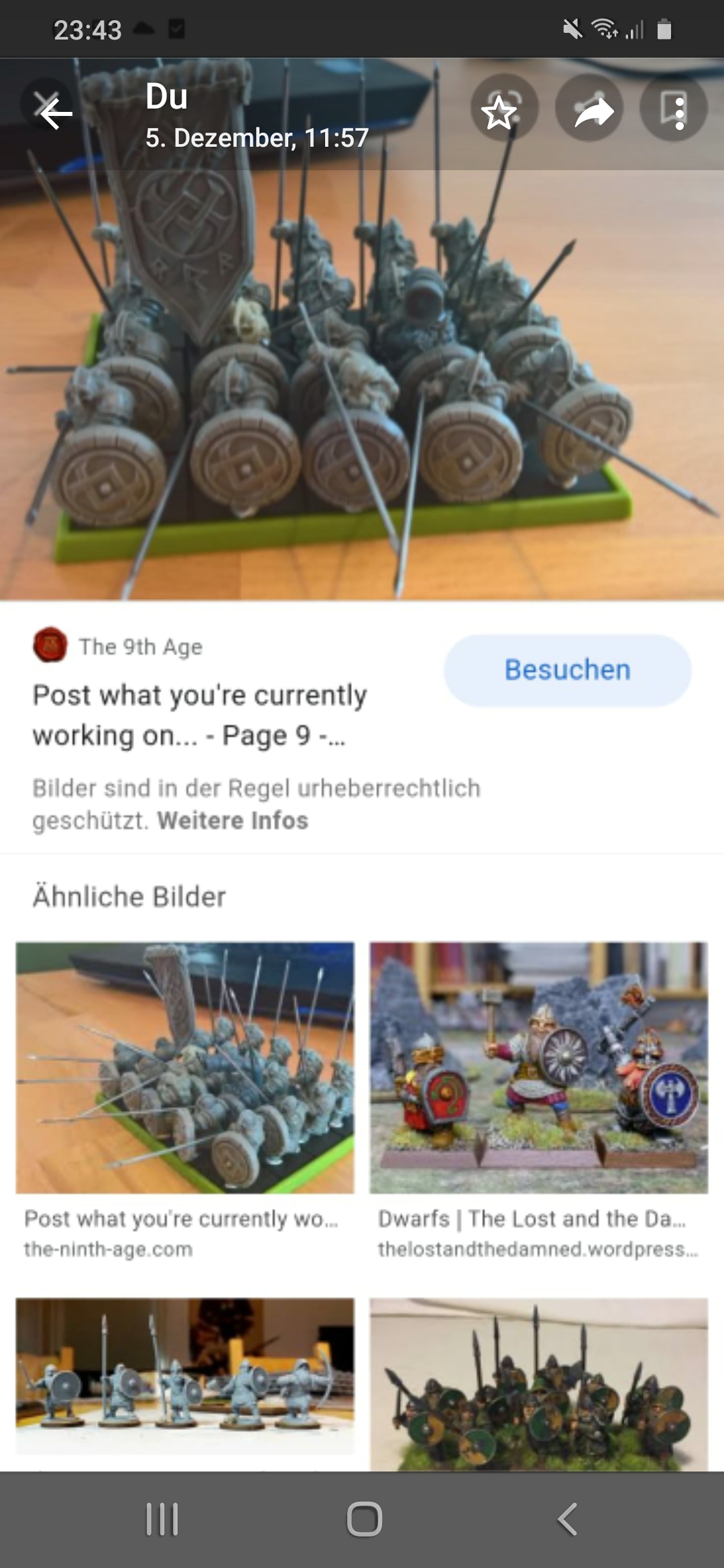Screen dimensions: 724x1568
Task: Open the main dwarf miniatures photo
Action: [362, 389]
